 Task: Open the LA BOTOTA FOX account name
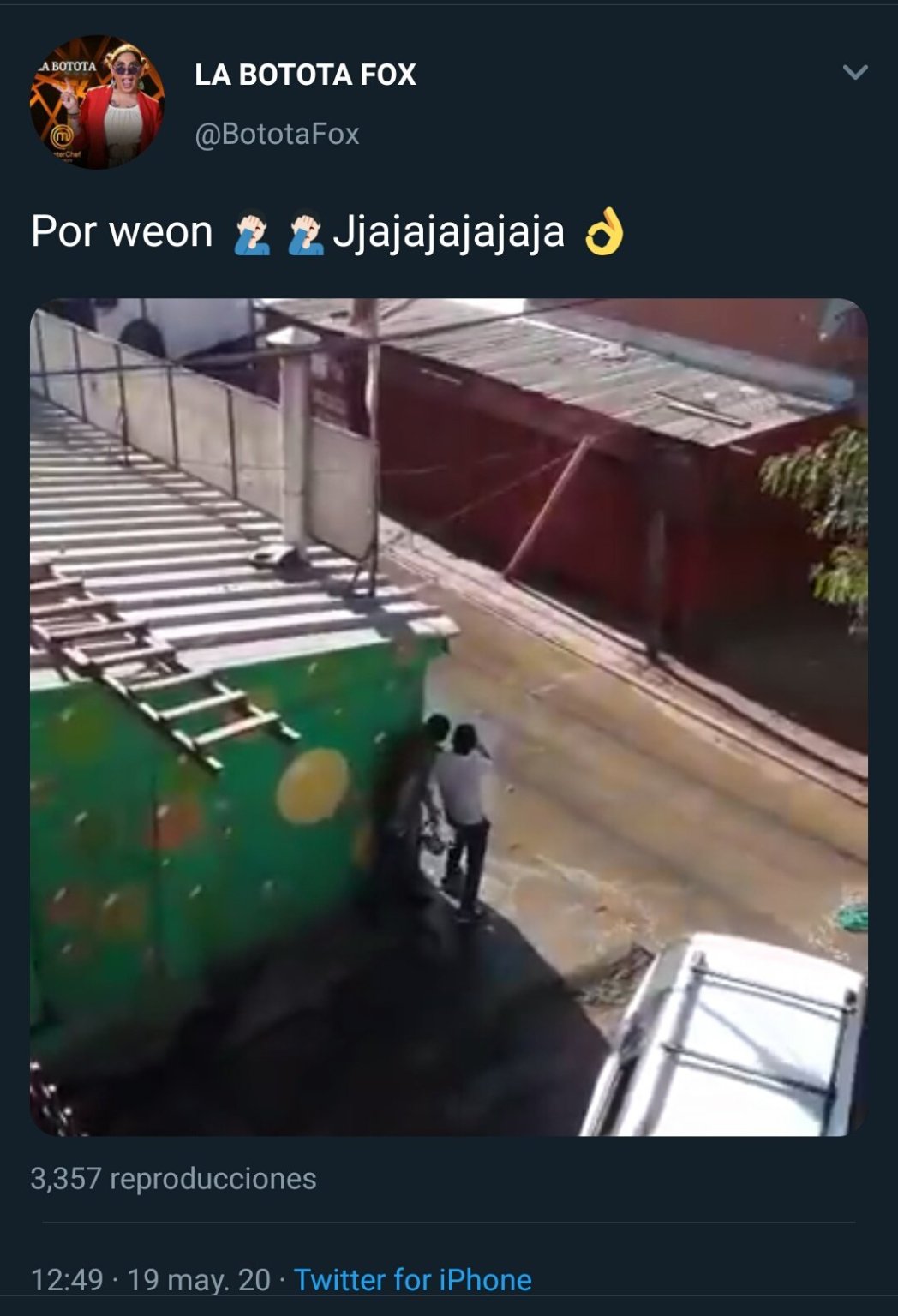coord(305,75)
